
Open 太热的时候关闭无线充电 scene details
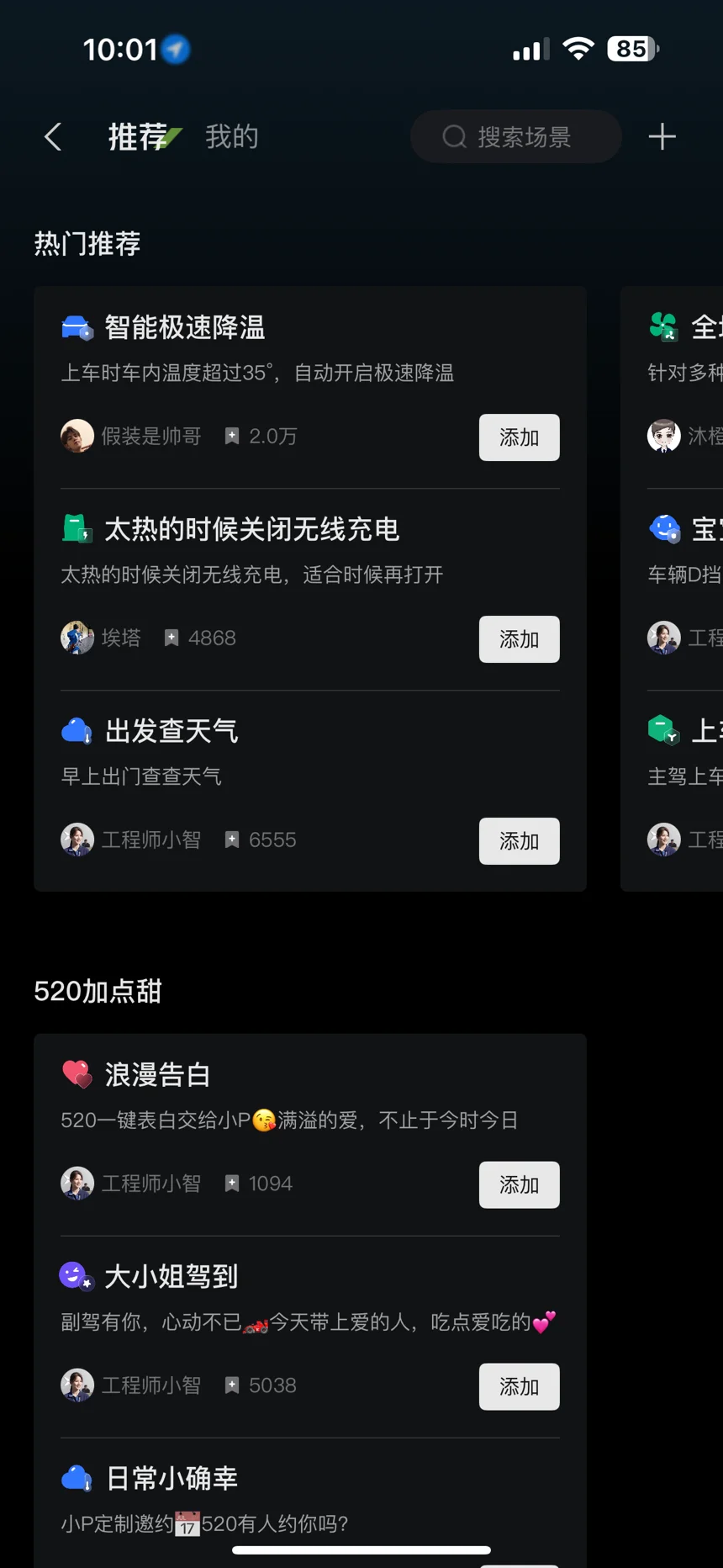[x=251, y=529]
